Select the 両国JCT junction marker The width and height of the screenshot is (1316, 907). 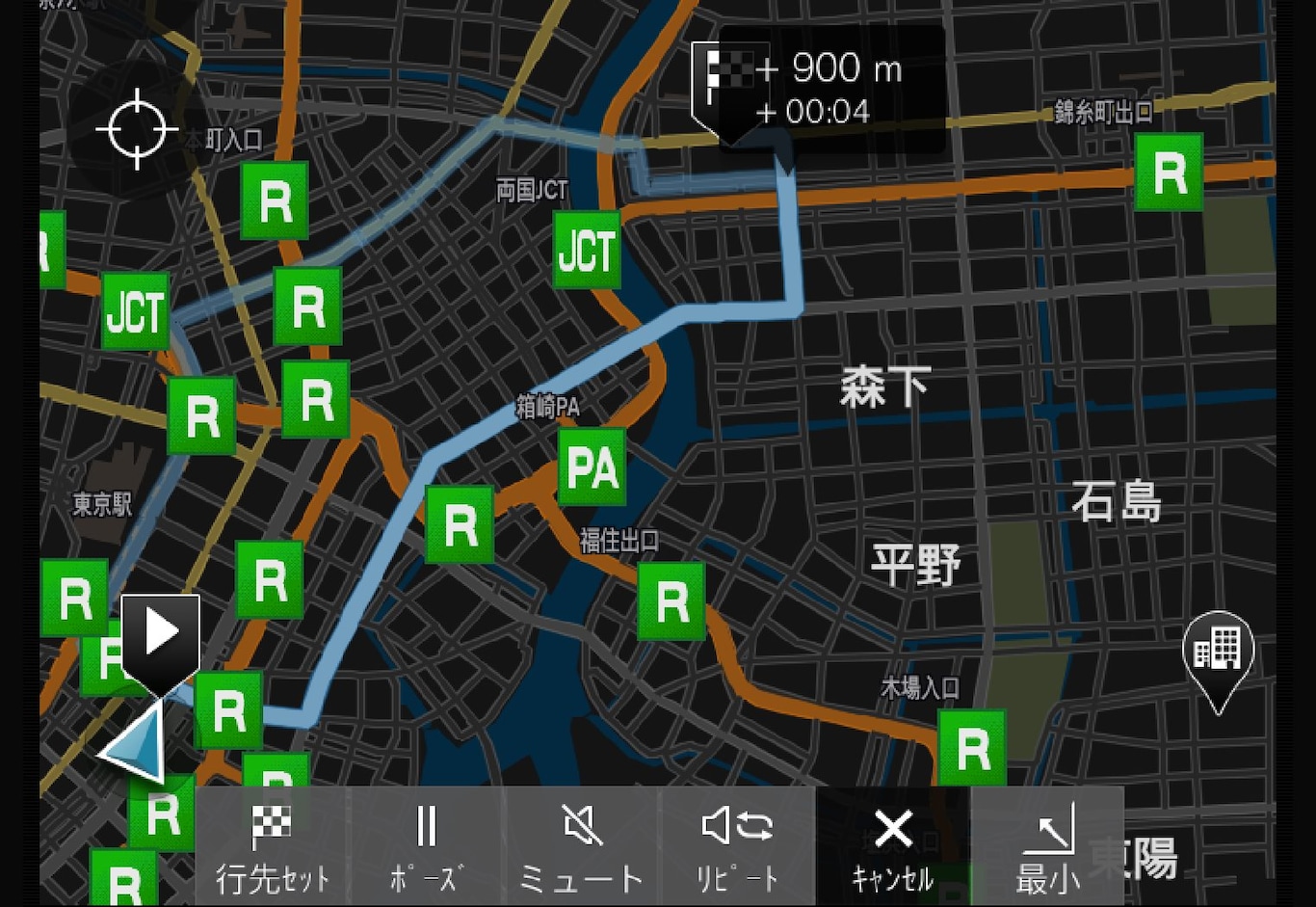587,251
